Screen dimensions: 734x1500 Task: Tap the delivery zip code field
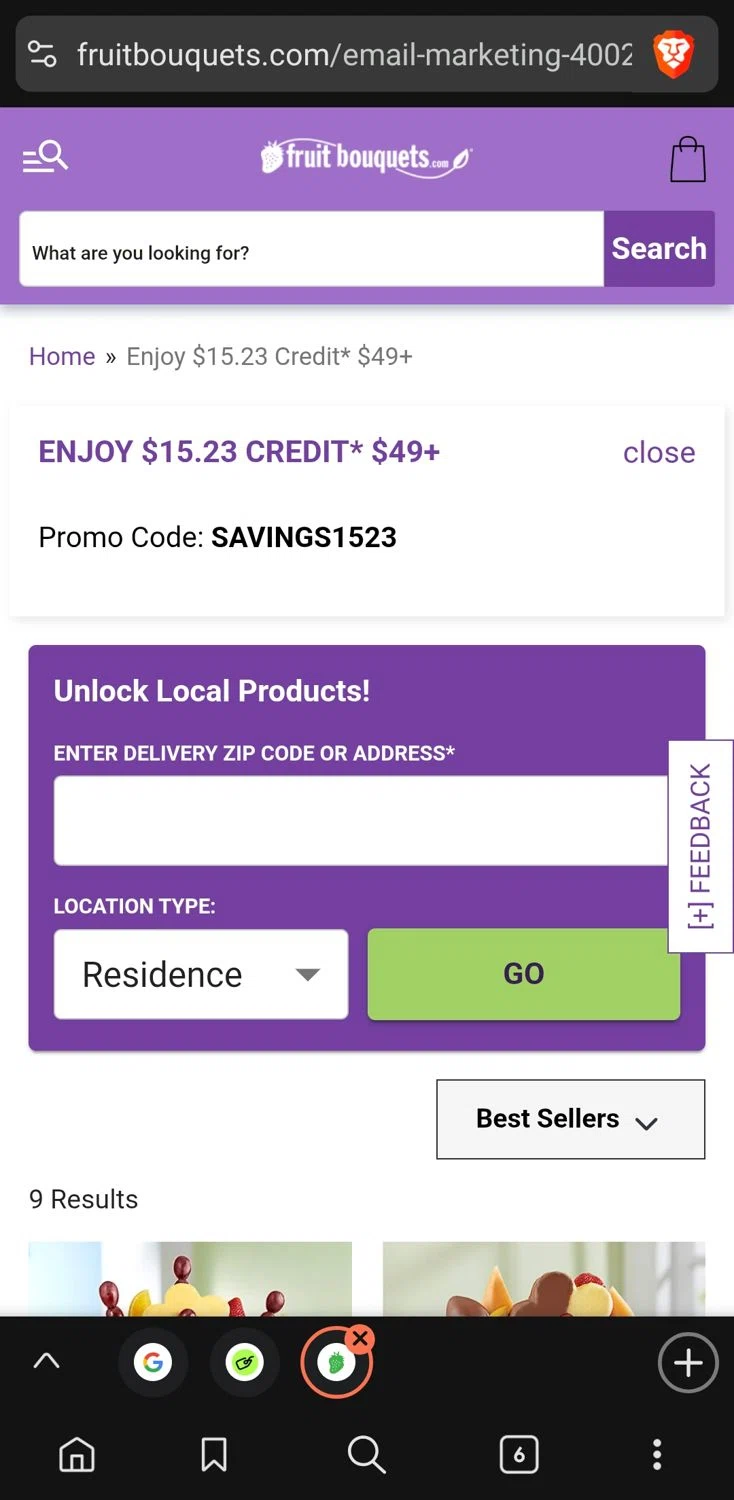click(360, 821)
